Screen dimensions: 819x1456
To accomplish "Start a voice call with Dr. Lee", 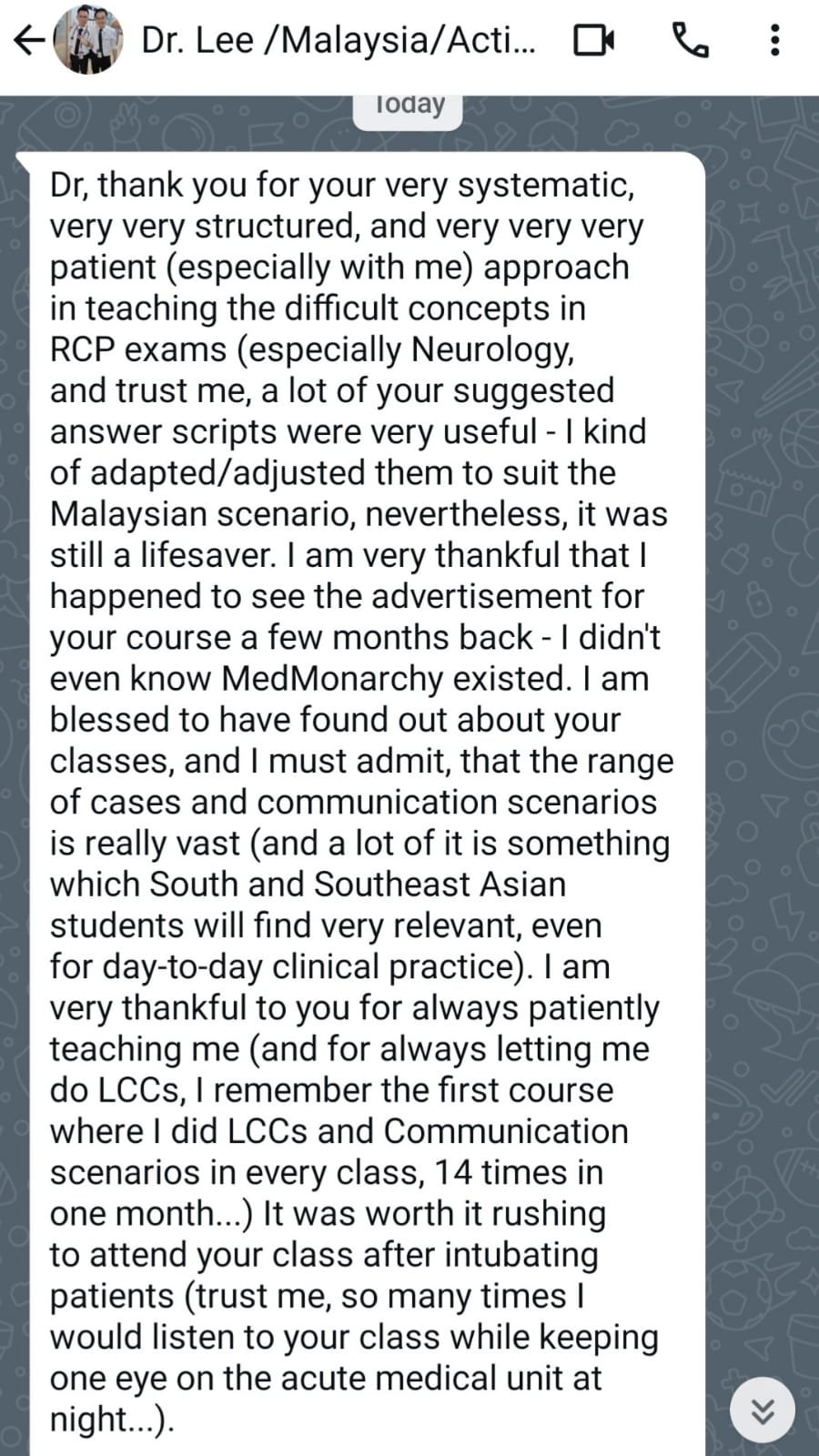I will [690, 41].
